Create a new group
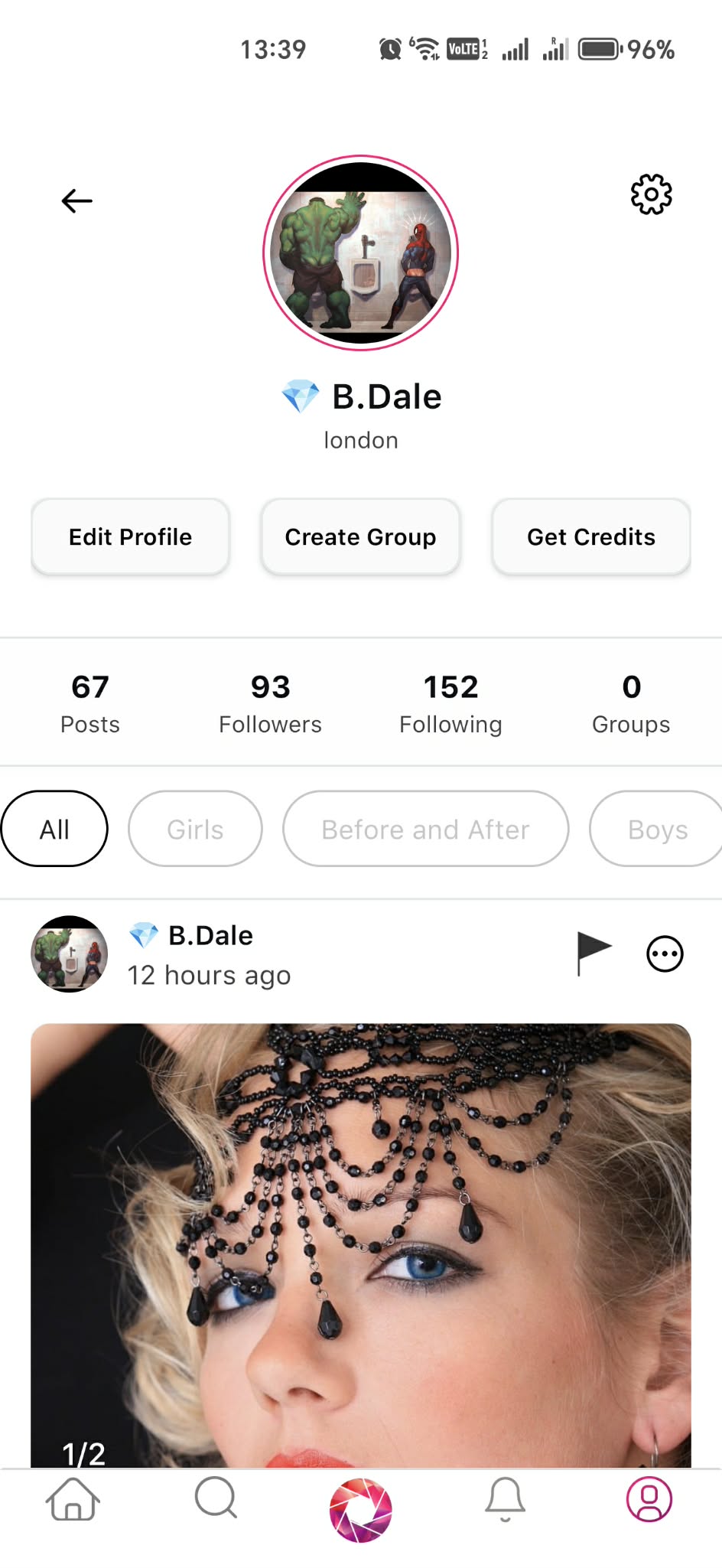Image resolution: width=722 pixels, height=1568 pixels. [360, 536]
